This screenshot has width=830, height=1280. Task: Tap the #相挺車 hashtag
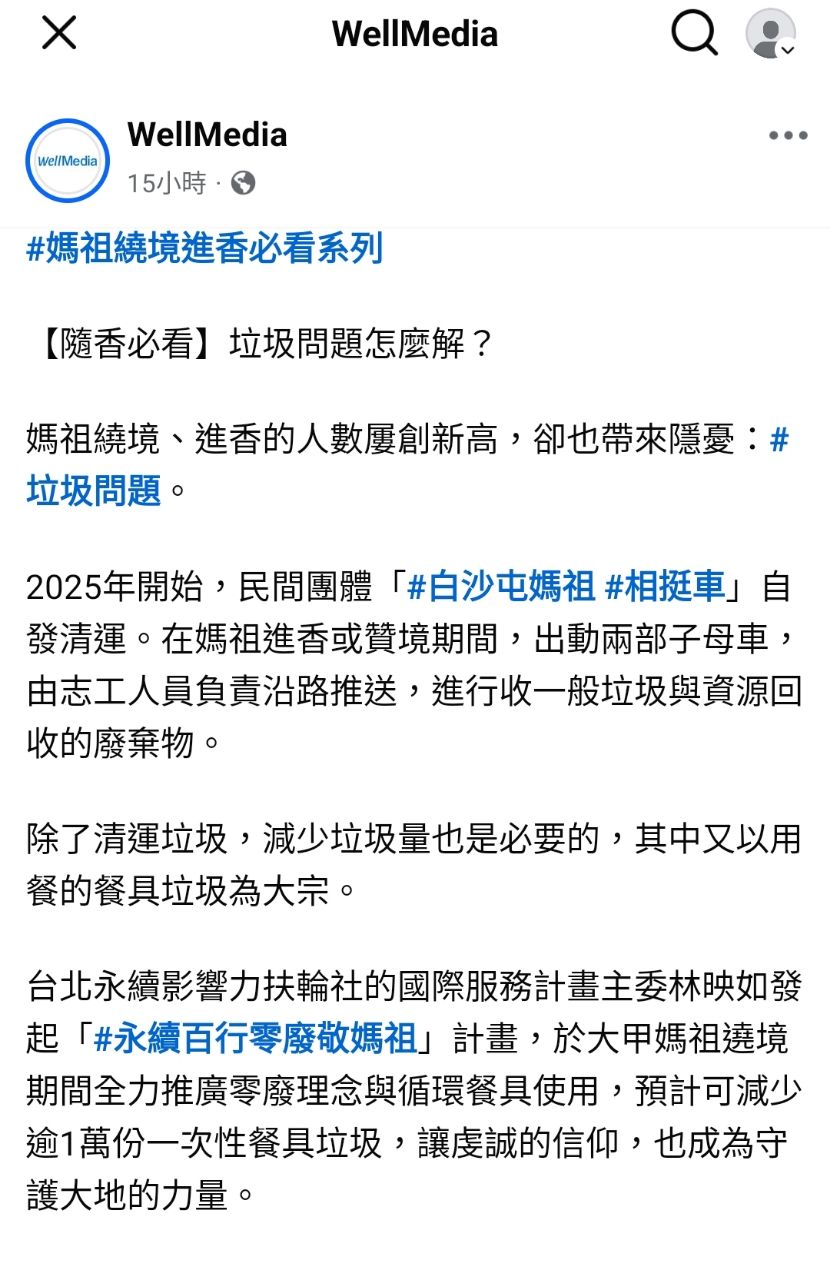click(x=666, y=585)
